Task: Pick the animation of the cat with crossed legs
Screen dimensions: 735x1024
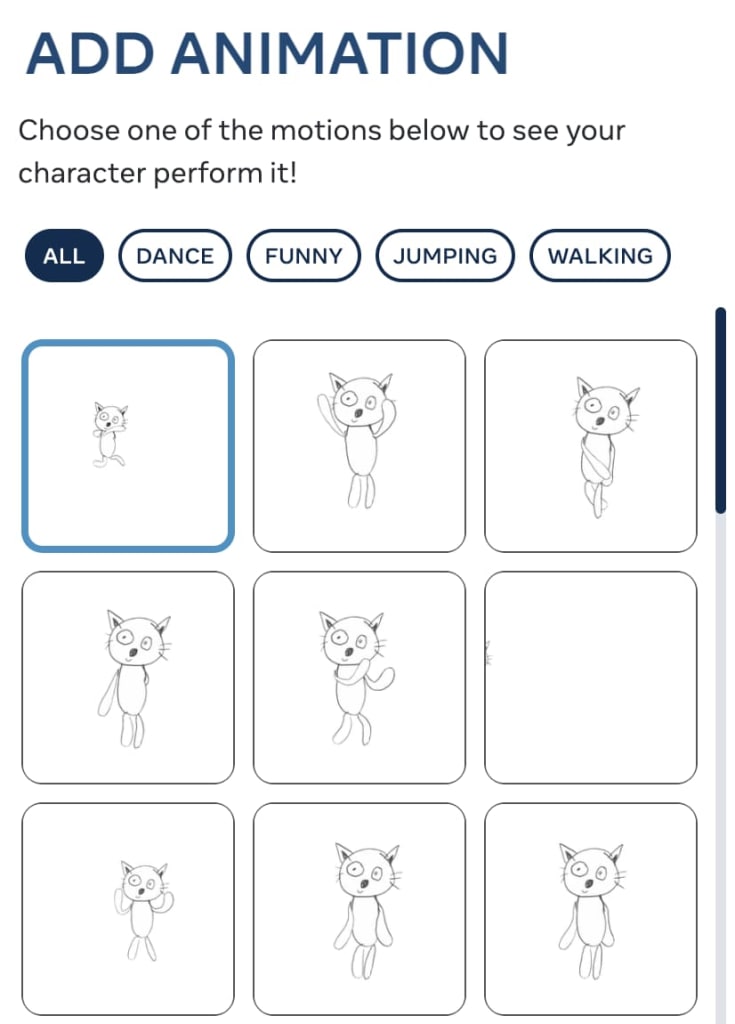Action: [x=591, y=446]
